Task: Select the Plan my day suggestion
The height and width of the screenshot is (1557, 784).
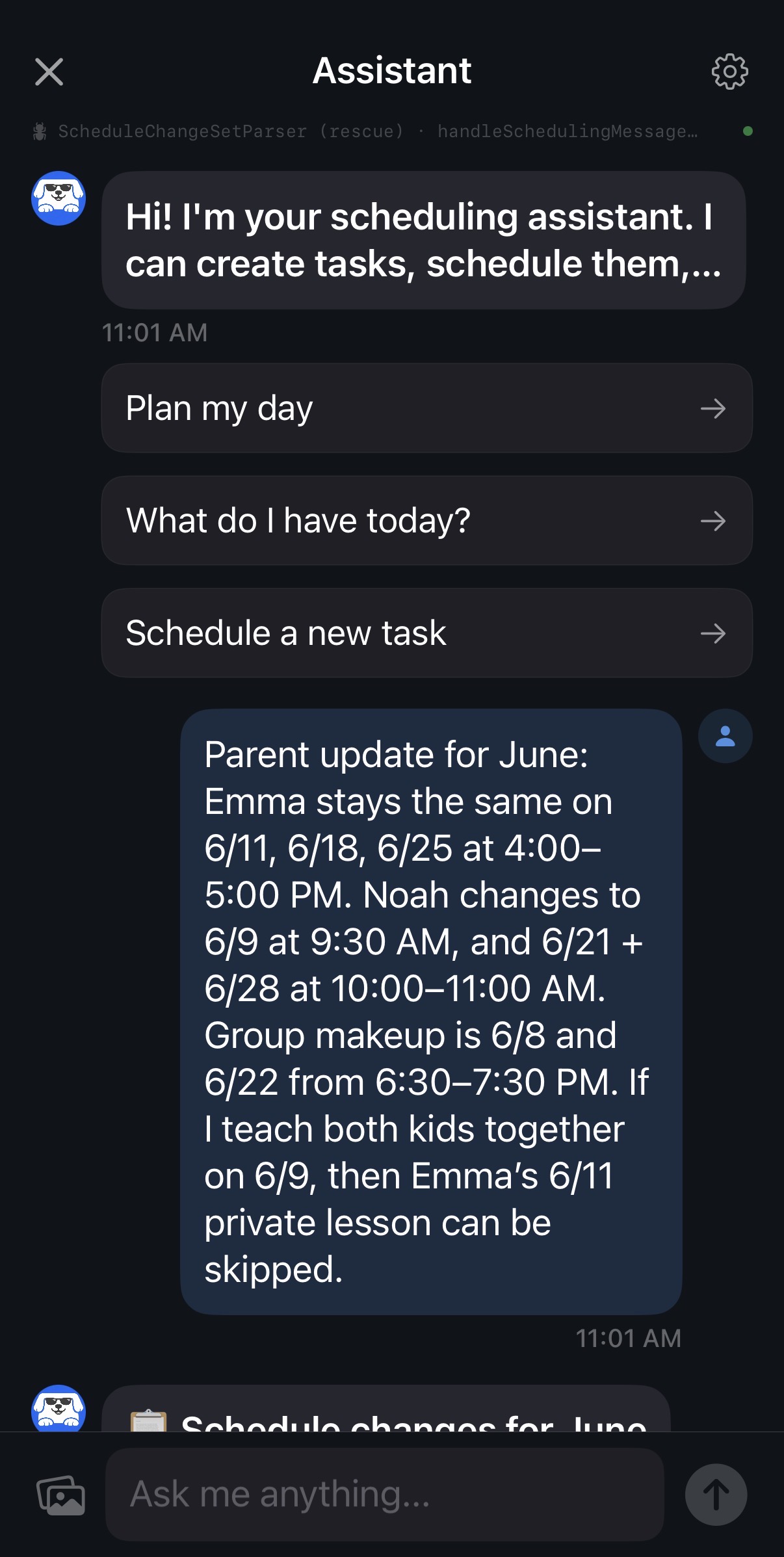Action: (x=426, y=408)
